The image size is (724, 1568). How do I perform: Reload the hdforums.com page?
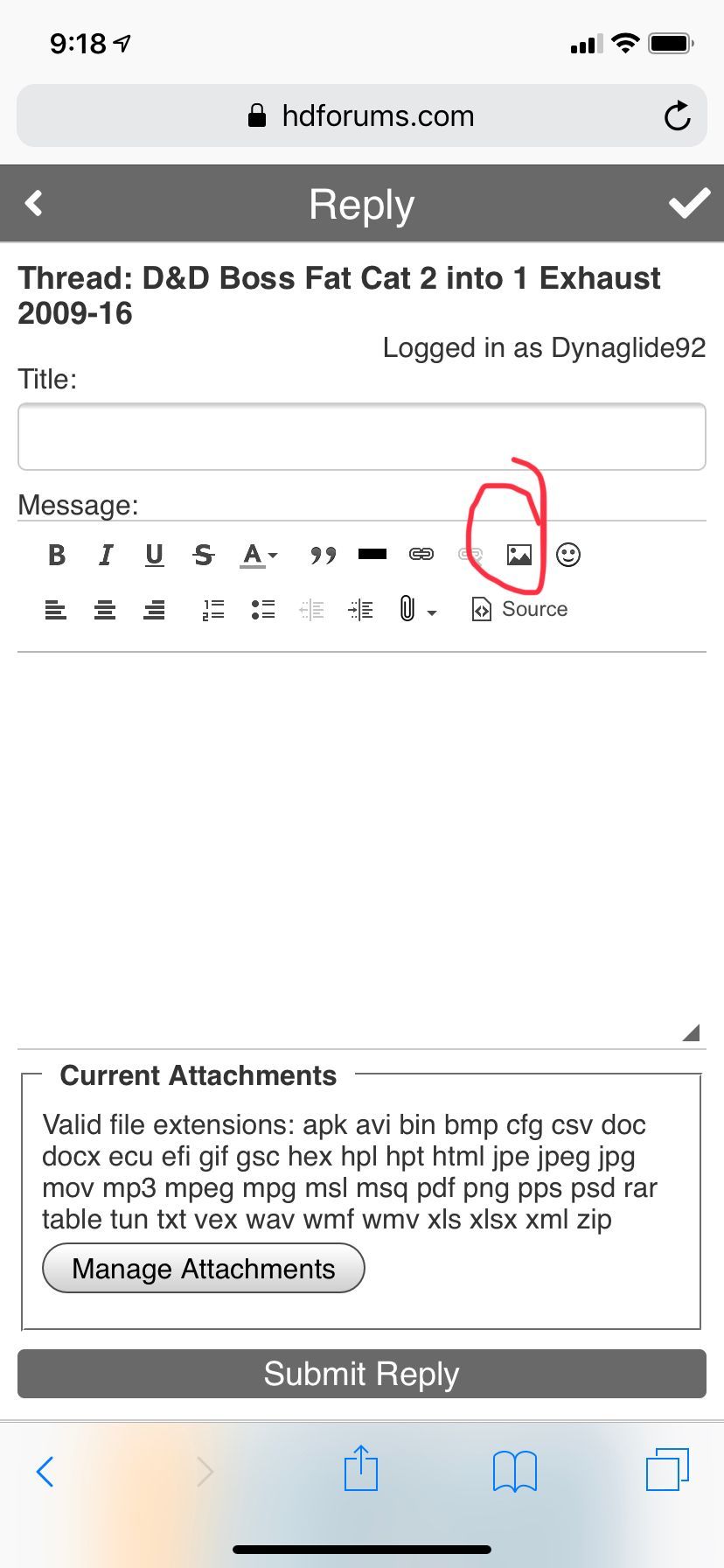(677, 115)
